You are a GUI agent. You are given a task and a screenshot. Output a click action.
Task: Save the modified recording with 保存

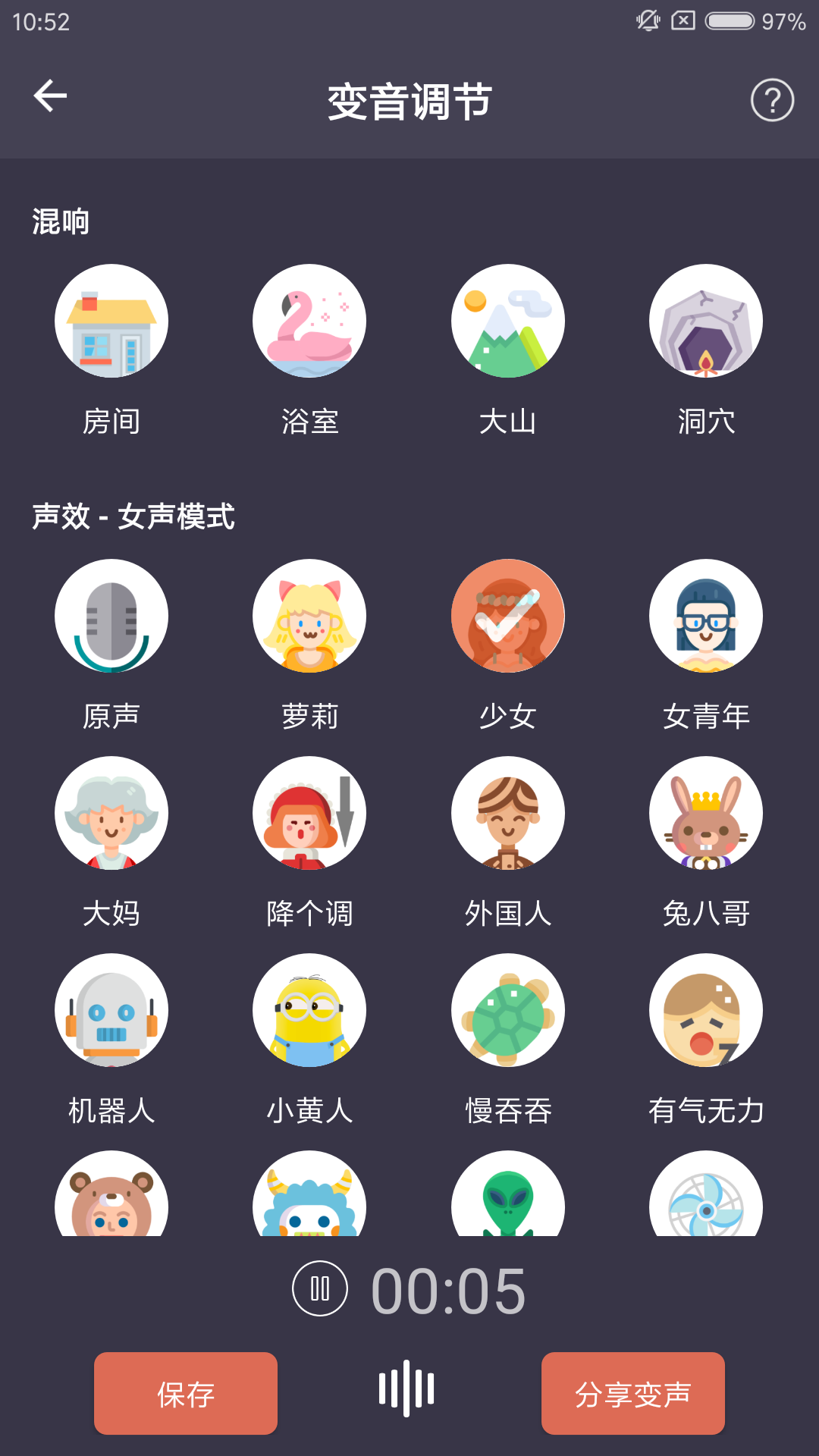pos(185,1393)
